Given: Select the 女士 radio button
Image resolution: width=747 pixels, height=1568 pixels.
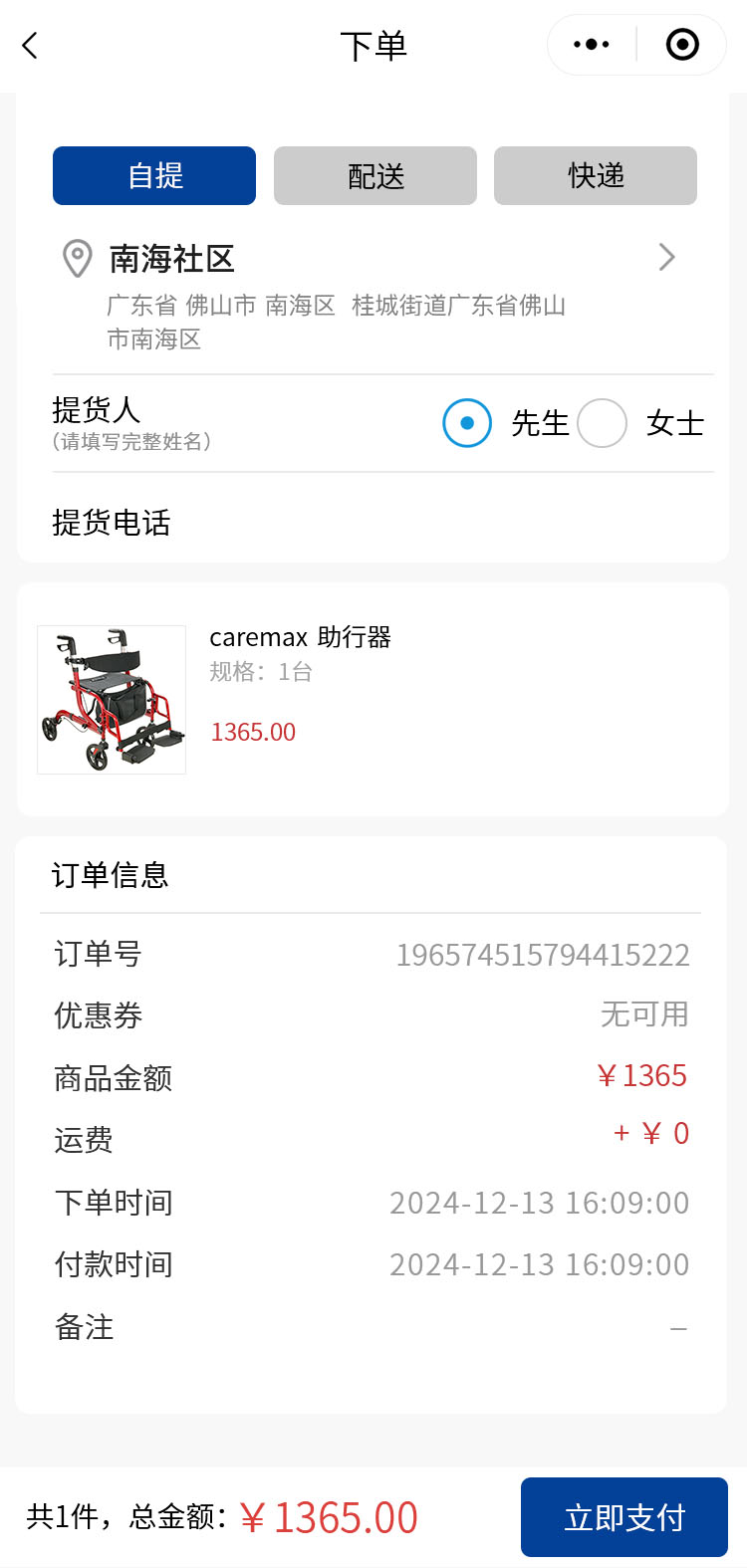Looking at the screenshot, I should point(602,423).
